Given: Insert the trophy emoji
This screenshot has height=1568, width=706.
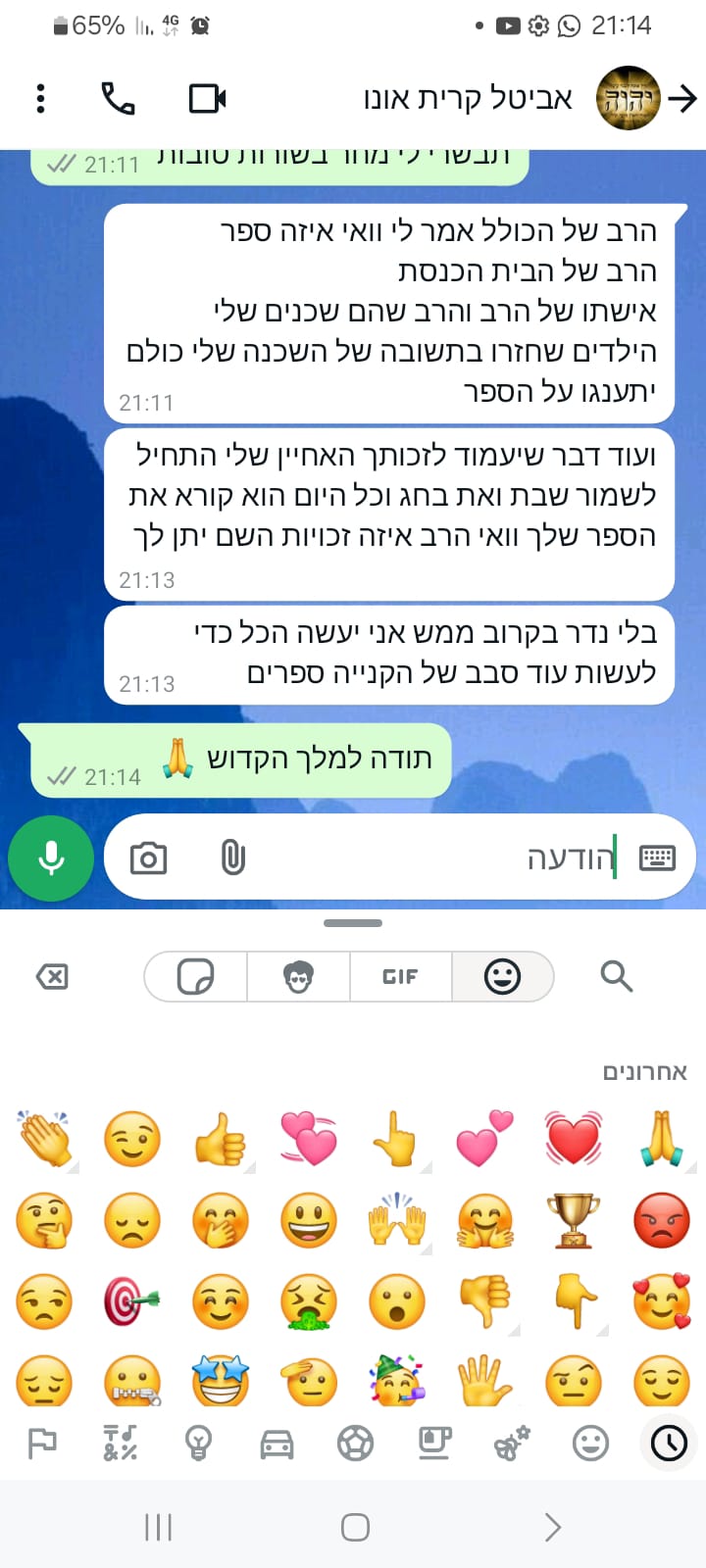Looking at the screenshot, I should click(574, 1220).
